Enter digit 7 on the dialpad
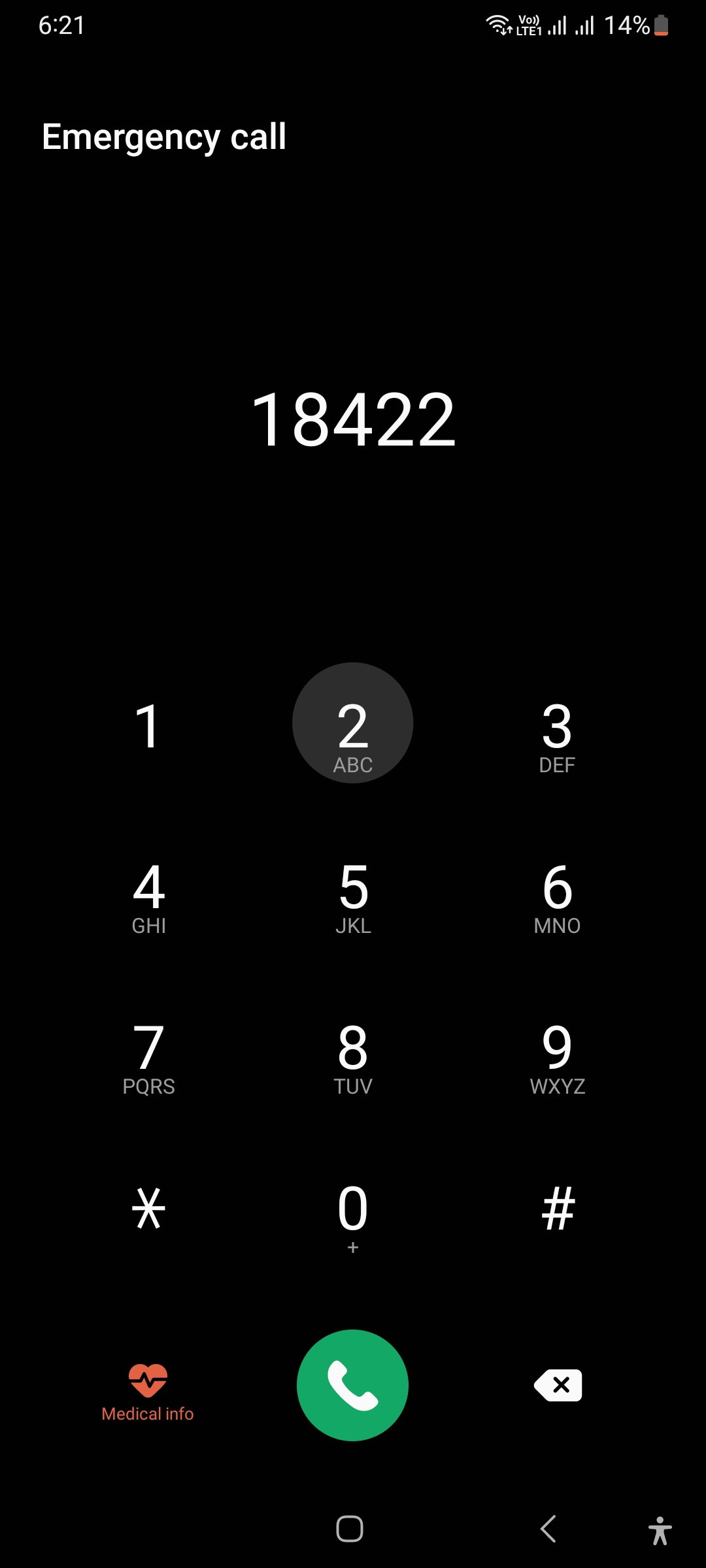Screen dimensions: 706x1568 (148, 1056)
